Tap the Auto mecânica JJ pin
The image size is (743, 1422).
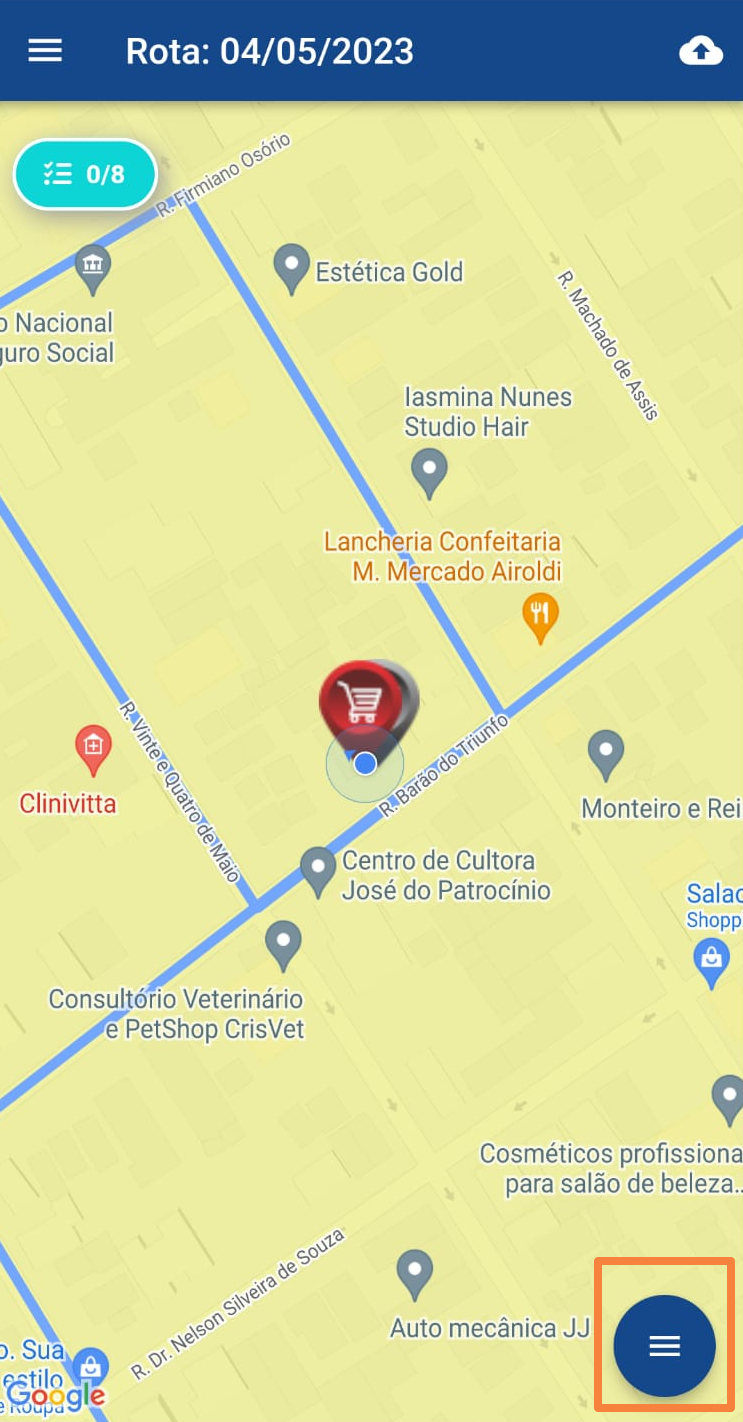point(414,1272)
